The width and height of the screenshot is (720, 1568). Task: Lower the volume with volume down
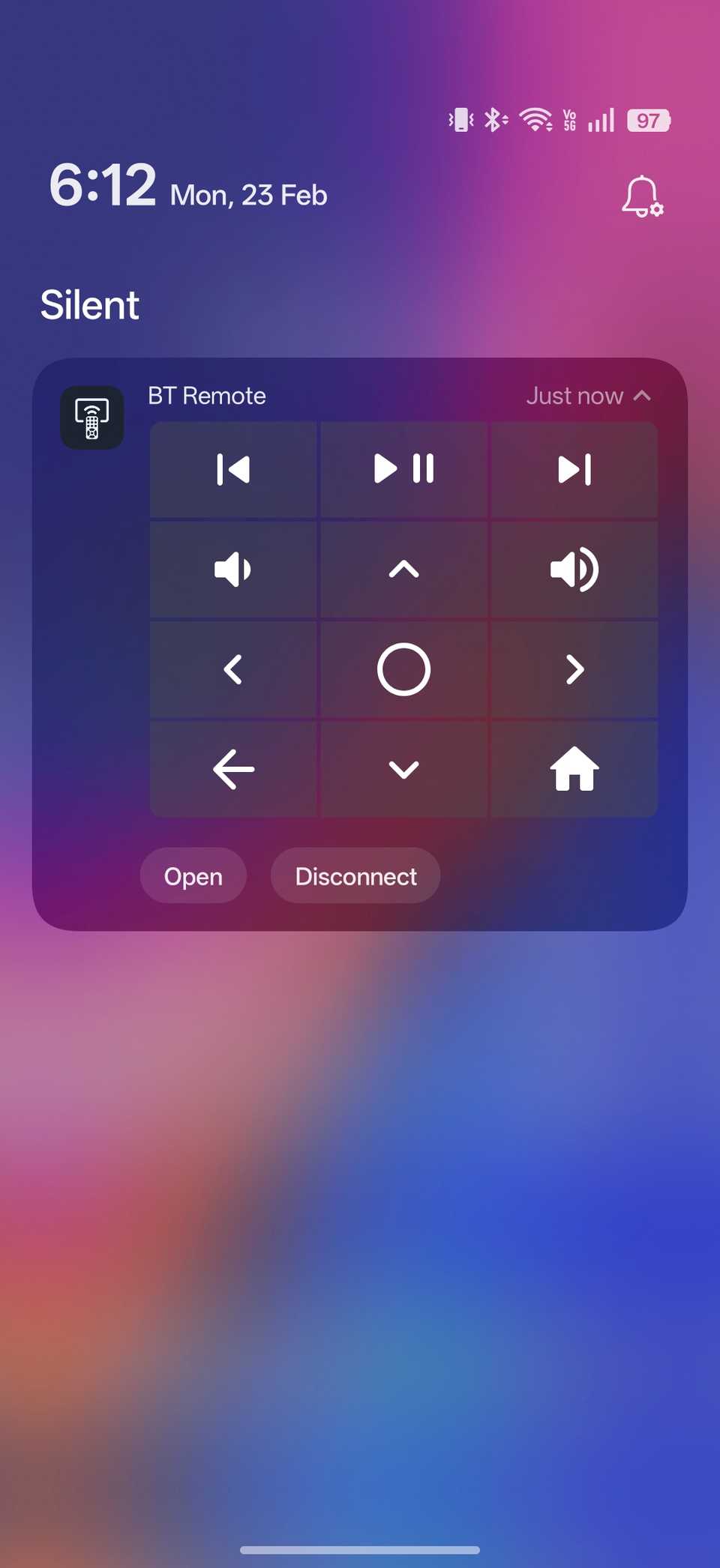point(233,569)
